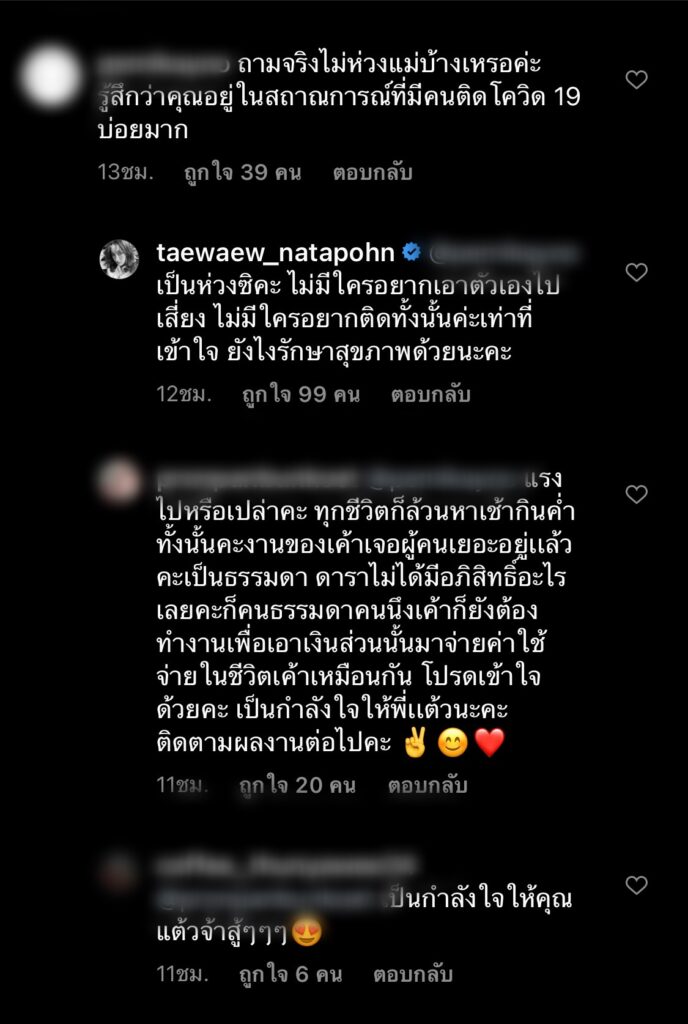Like the comment ending with ติดตามผลงานต่อไปคะ
The height and width of the screenshot is (1024, 688).
point(636,494)
